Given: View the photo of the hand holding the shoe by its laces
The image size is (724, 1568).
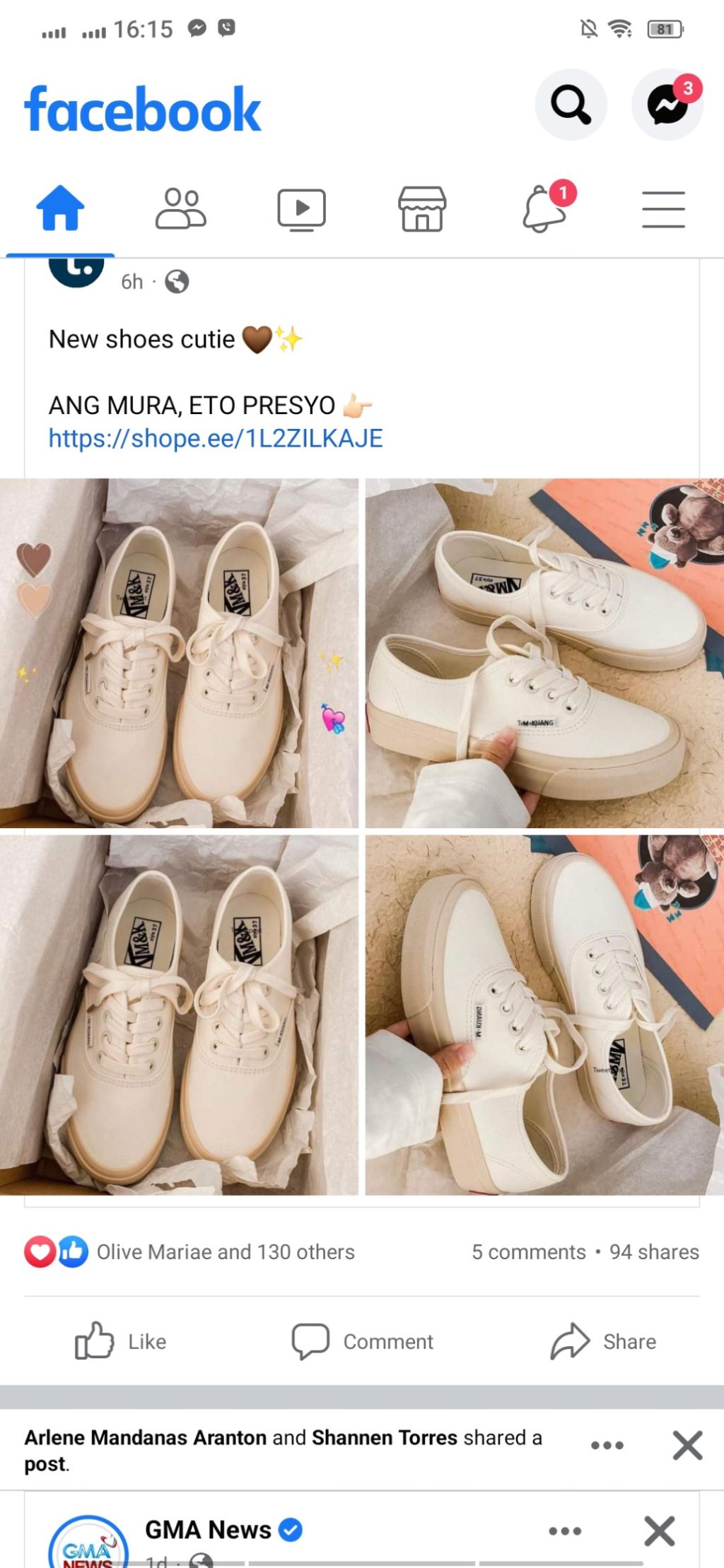Looking at the screenshot, I should click(x=544, y=653).
